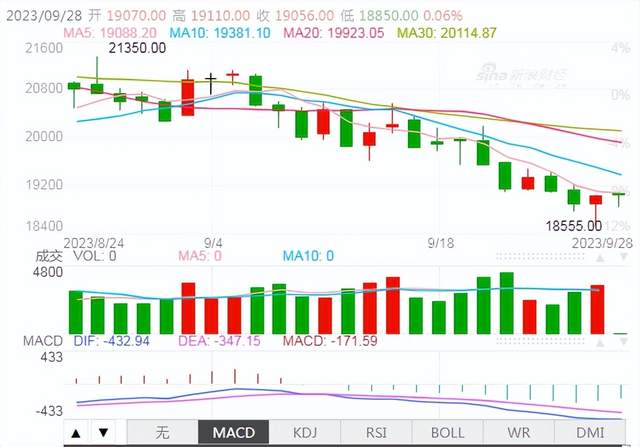Tap the down arrow beside indicator tabs
This screenshot has width=640, height=447.
(x=103, y=433)
